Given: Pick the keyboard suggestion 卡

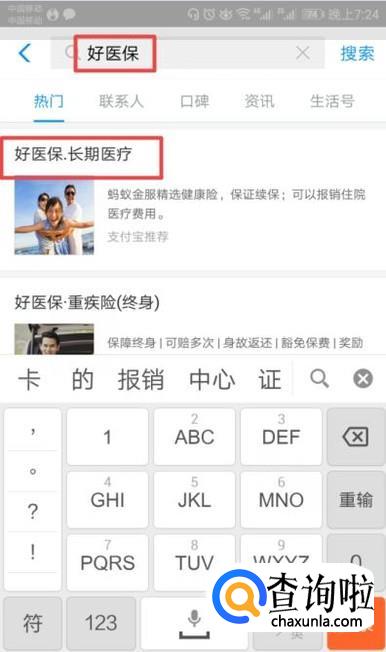Looking at the screenshot, I should [29, 379].
